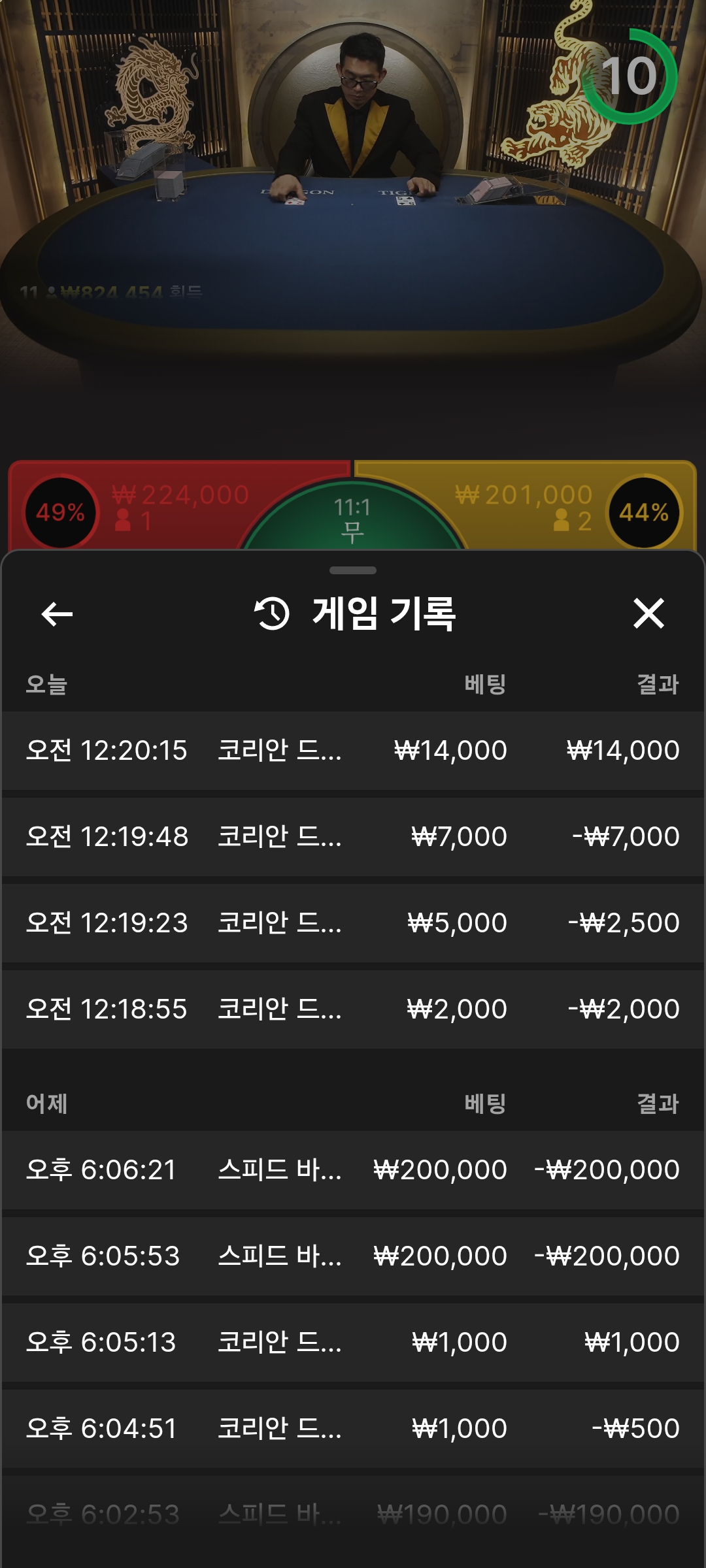Viewport: 706px width, 1568px height.
Task: View details of the 오전 12:19:23 record
Action: [x=353, y=923]
